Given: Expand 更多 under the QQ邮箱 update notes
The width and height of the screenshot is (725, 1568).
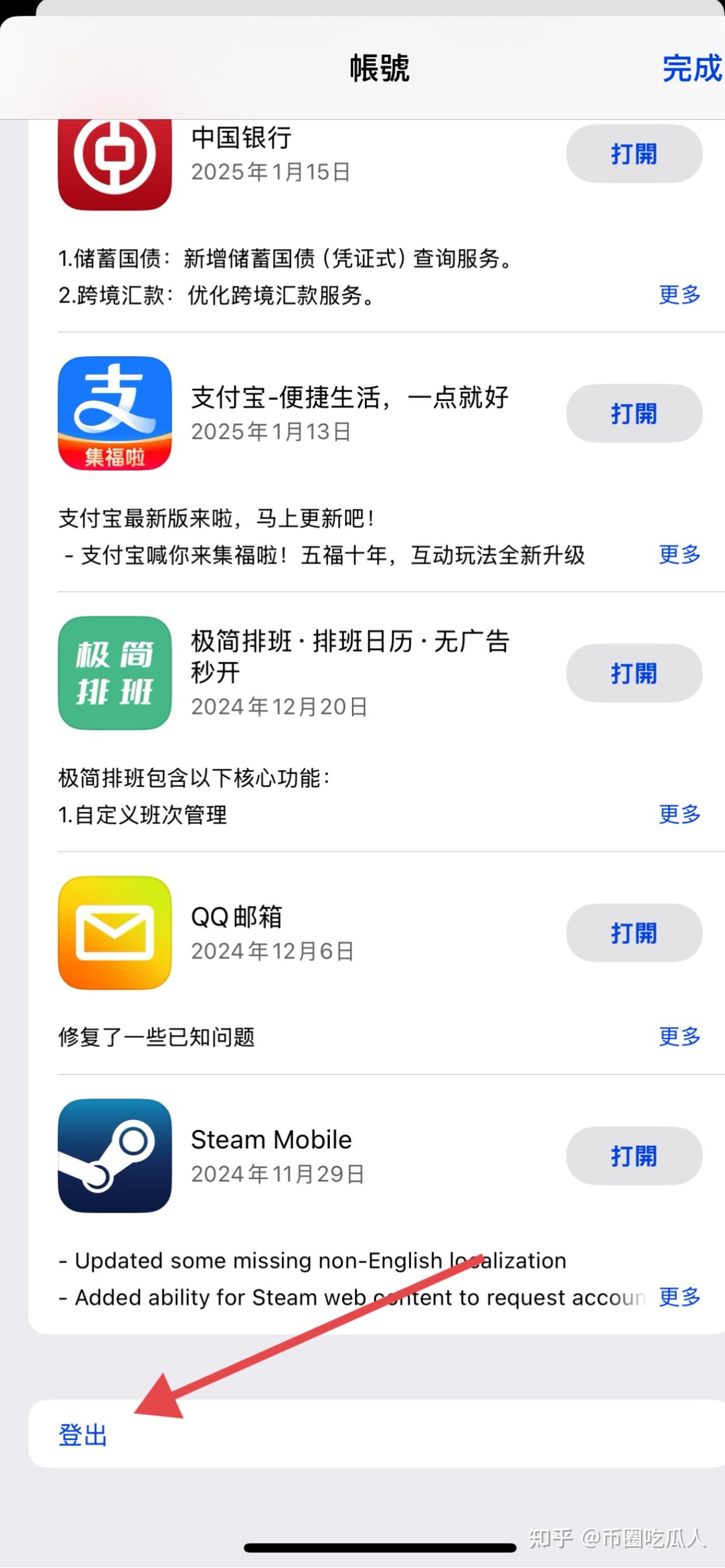Looking at the screenshot, I should [x=679, y=1037].
